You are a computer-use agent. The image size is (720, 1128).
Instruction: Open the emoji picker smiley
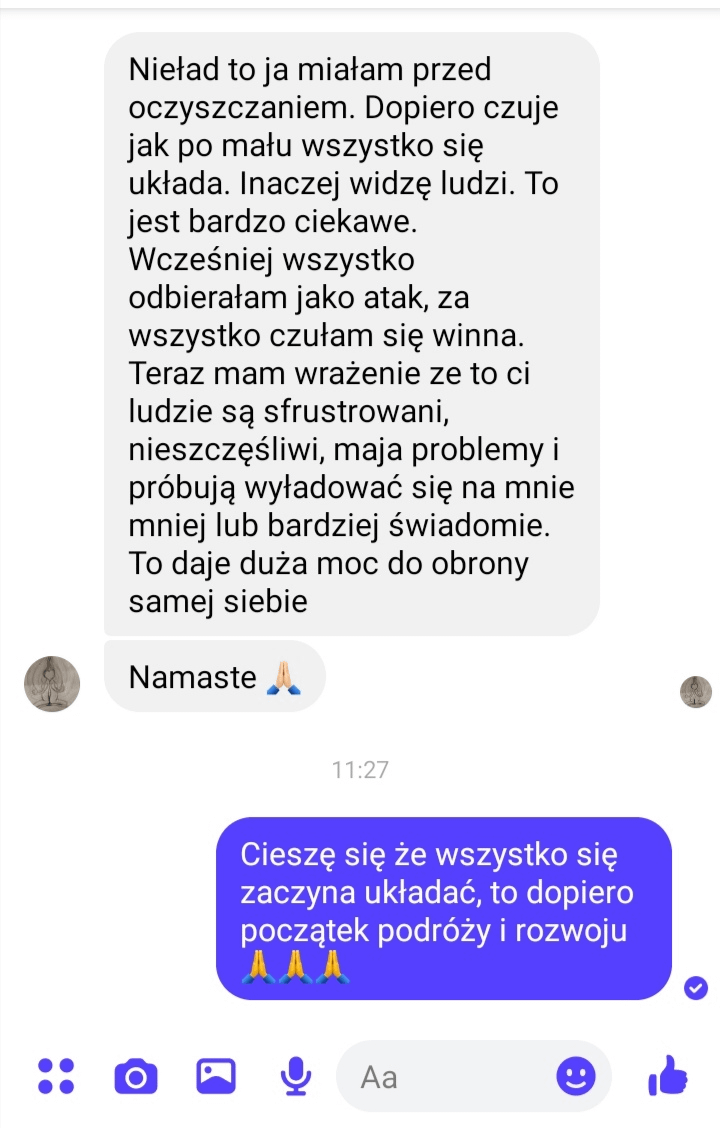pos(575,1076)
